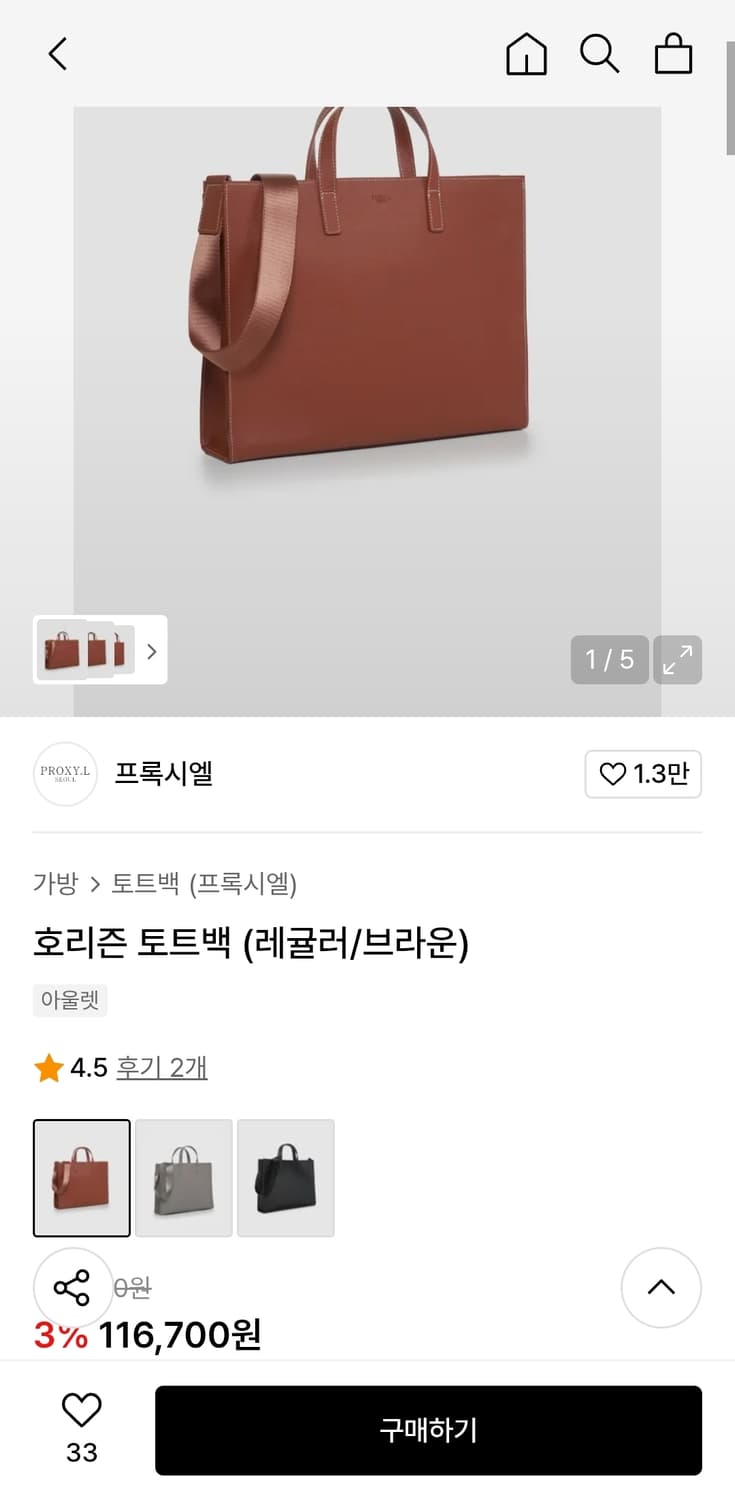
Task: Expand the image thumbnail strip arrow
Action: click(151, 651)
